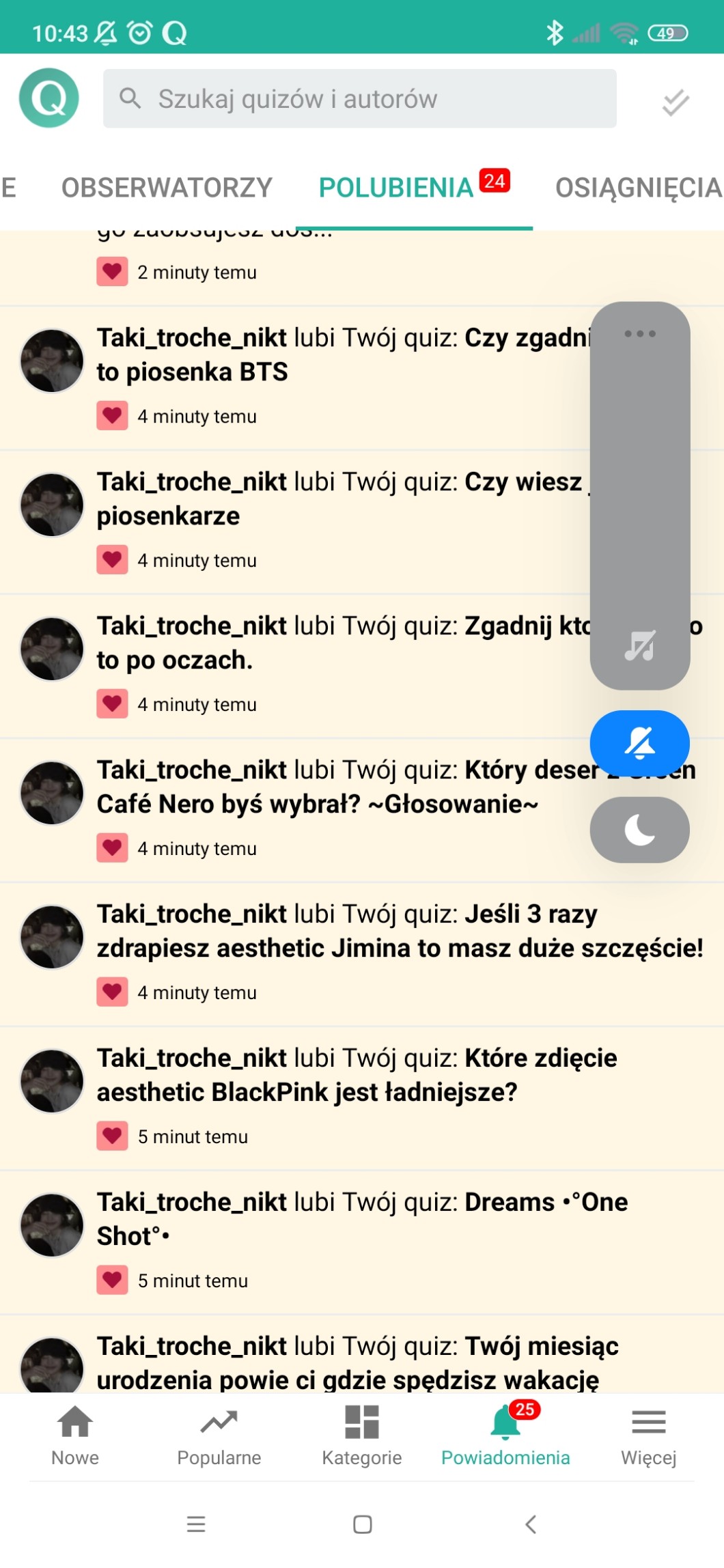Mark all notifications as read
The image size is (724, 1568).
click(675, 102)
